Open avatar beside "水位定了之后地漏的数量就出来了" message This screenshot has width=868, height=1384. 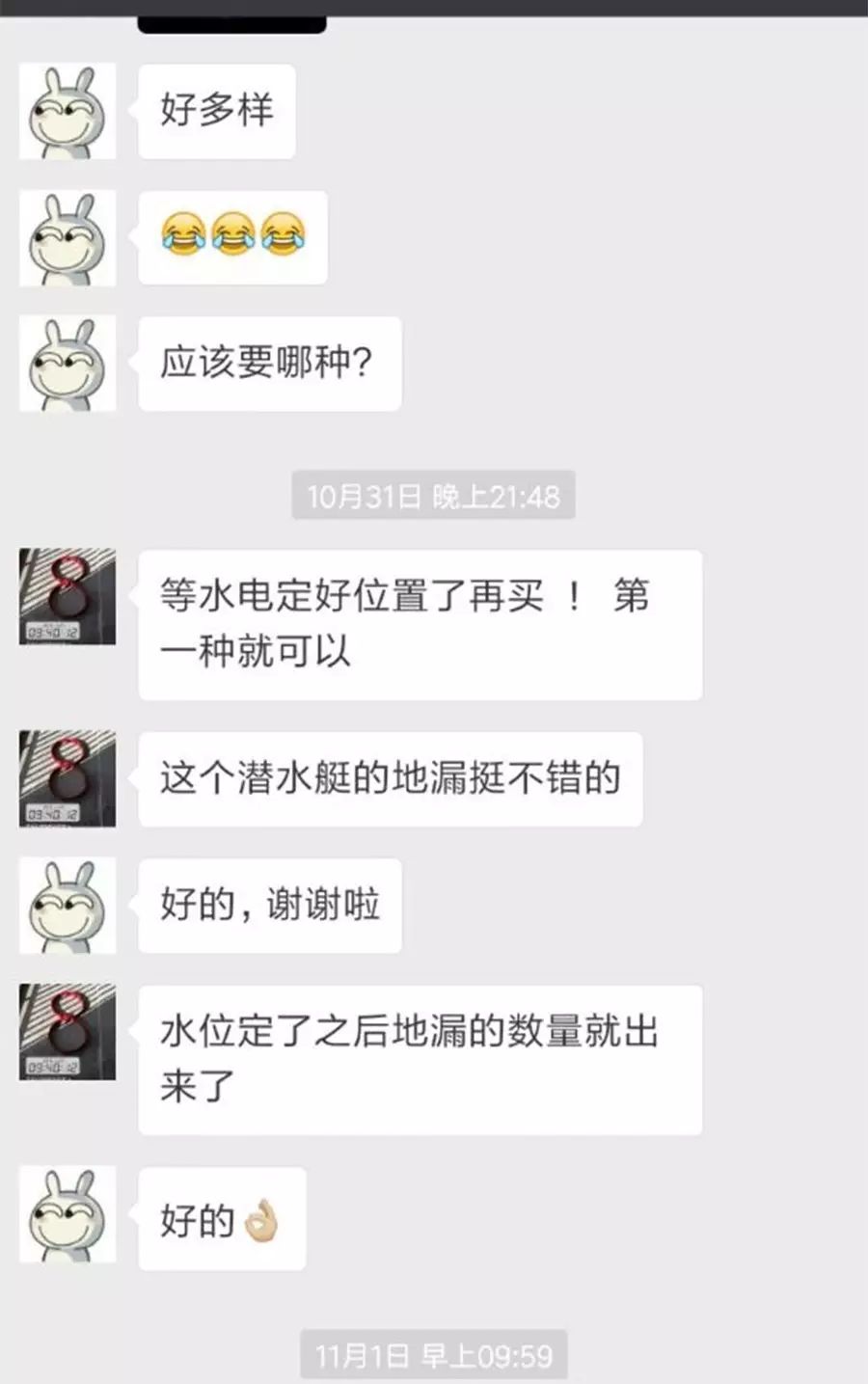[68, 1031]
